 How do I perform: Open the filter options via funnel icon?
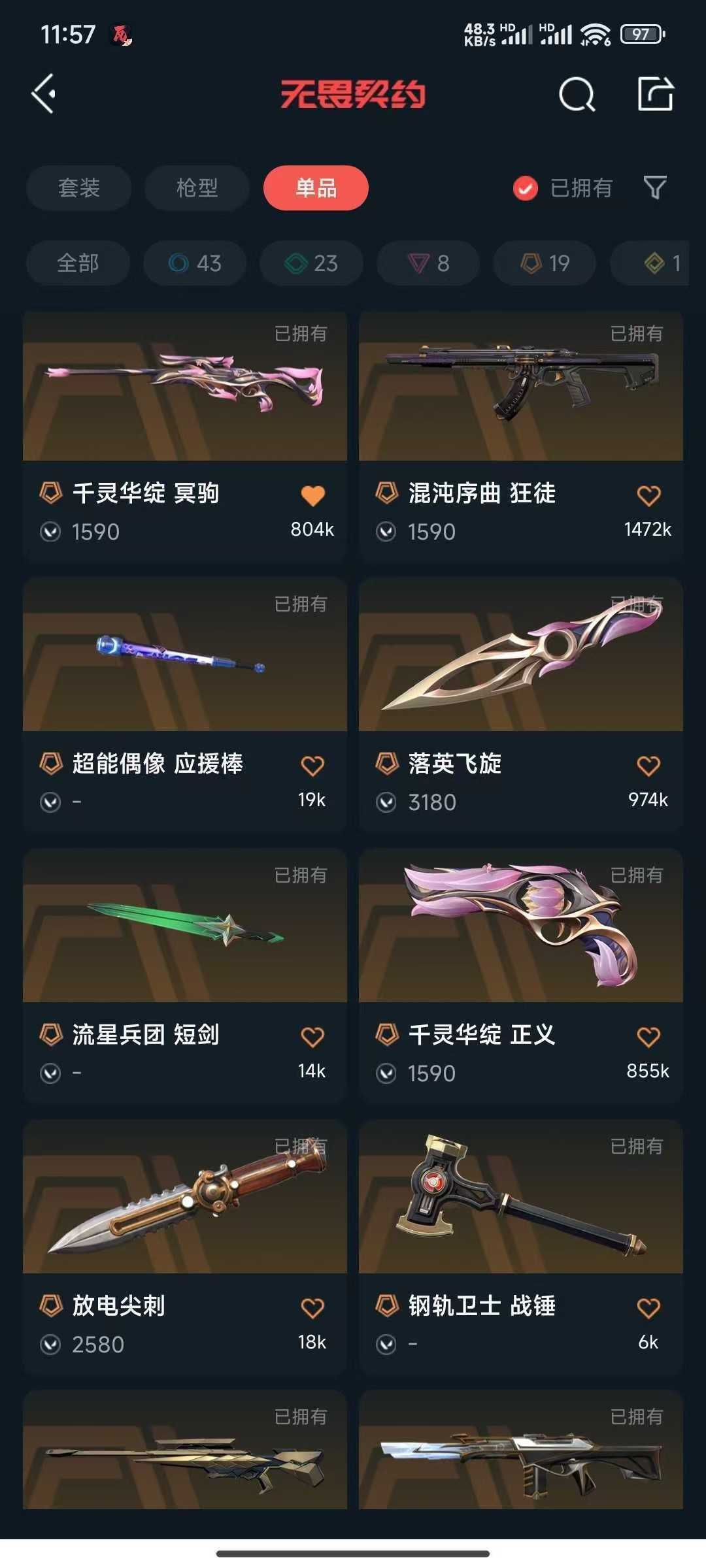tap(657, 188)
